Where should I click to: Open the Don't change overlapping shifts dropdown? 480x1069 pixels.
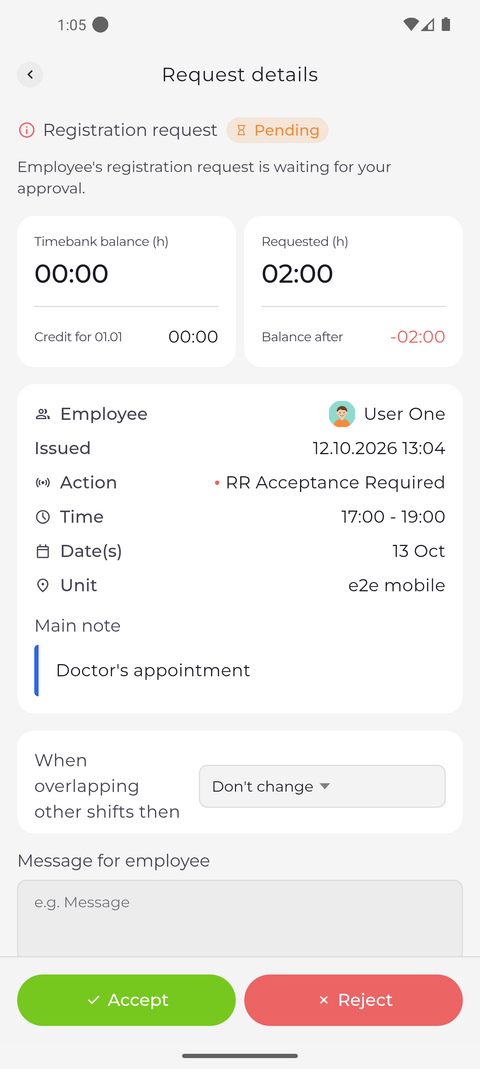(x=322, y=786)
